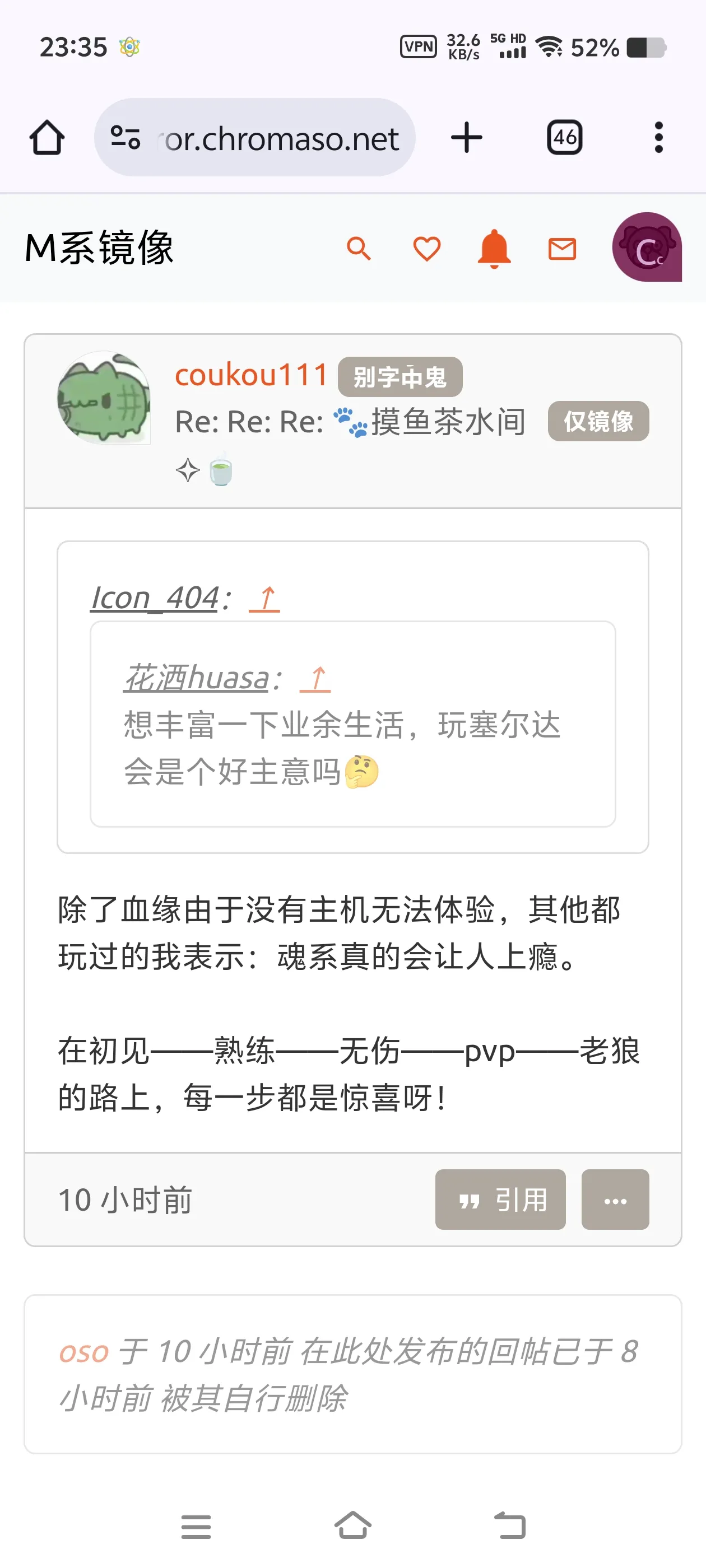Open 花洒huasa's profile from the quote
Image resolution: width=706 pixels, height=1568 pixels.
tap(196, 678)
